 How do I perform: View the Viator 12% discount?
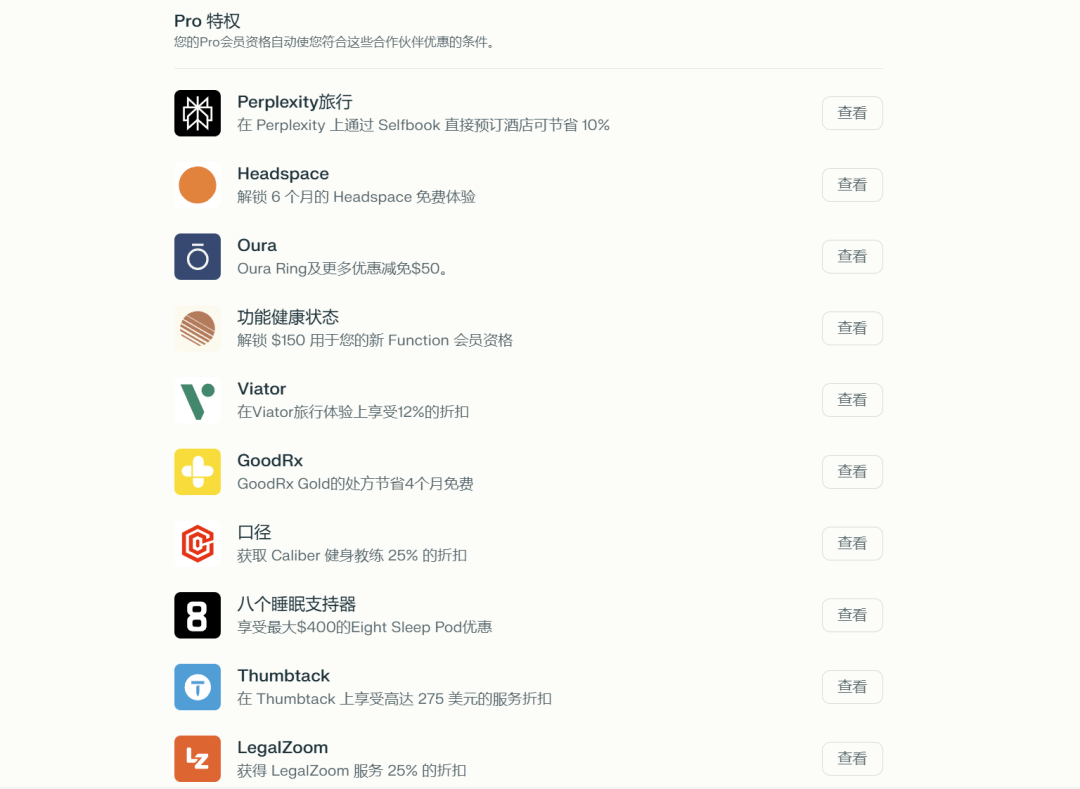[852, 400]
